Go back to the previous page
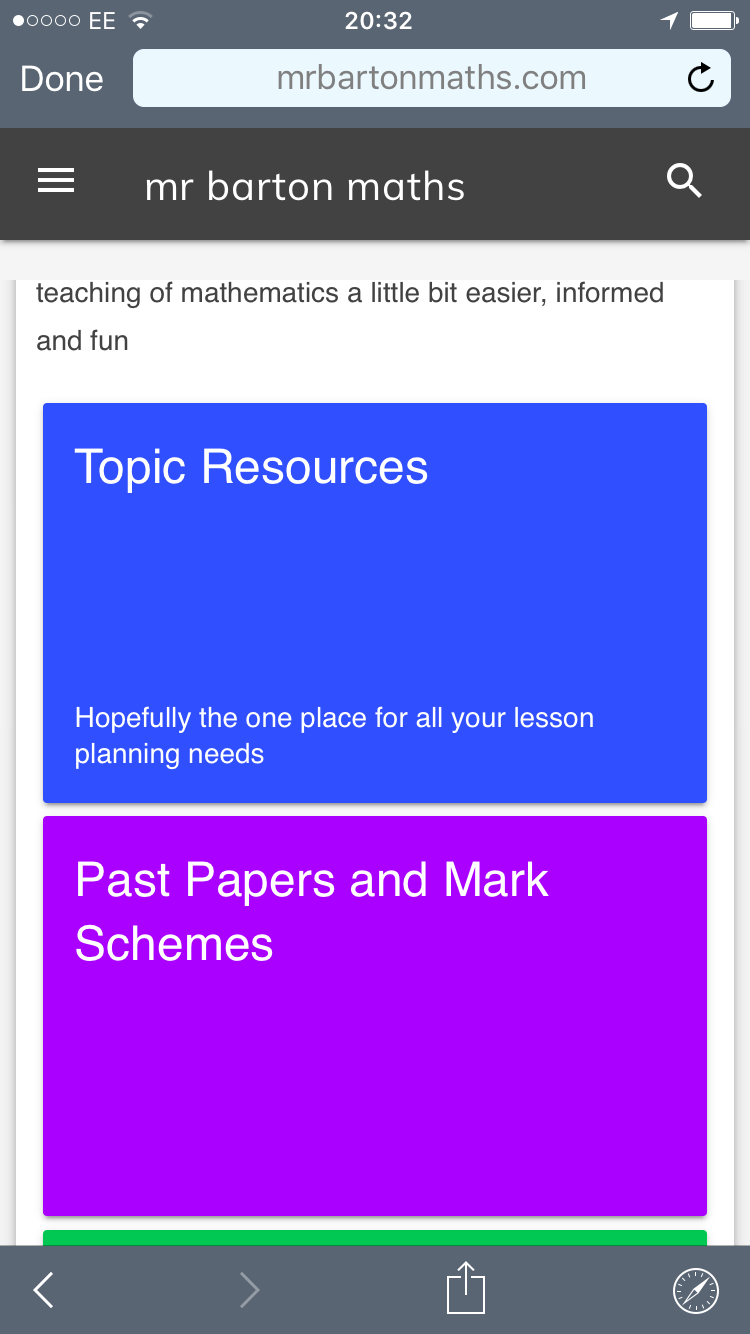 (44, 1290)
